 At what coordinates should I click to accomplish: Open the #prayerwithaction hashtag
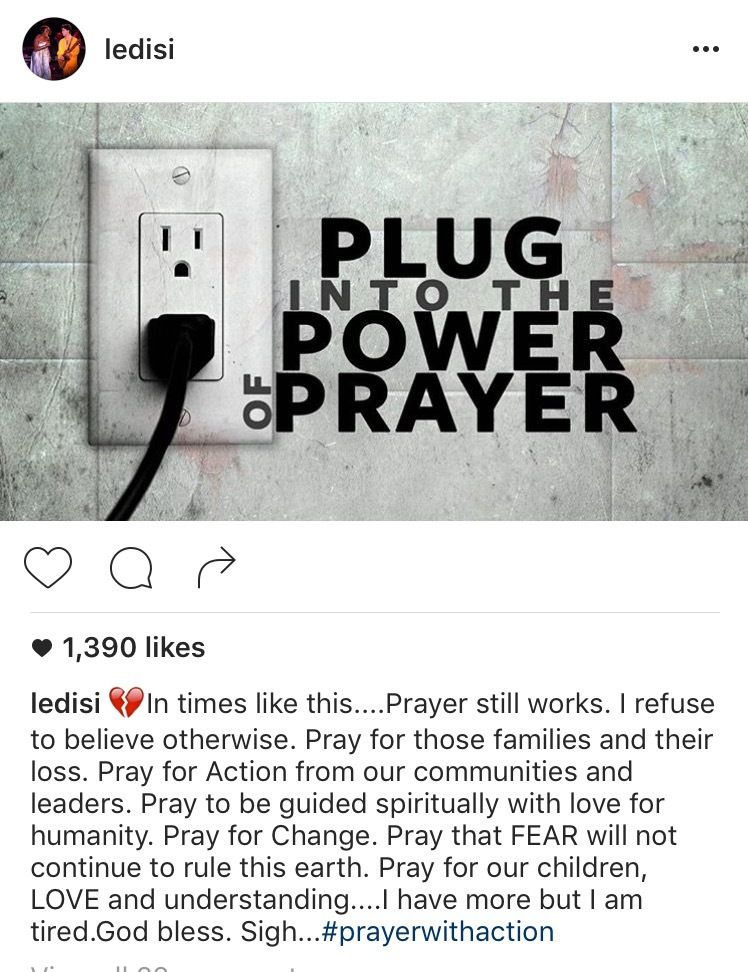coord(438,932)
